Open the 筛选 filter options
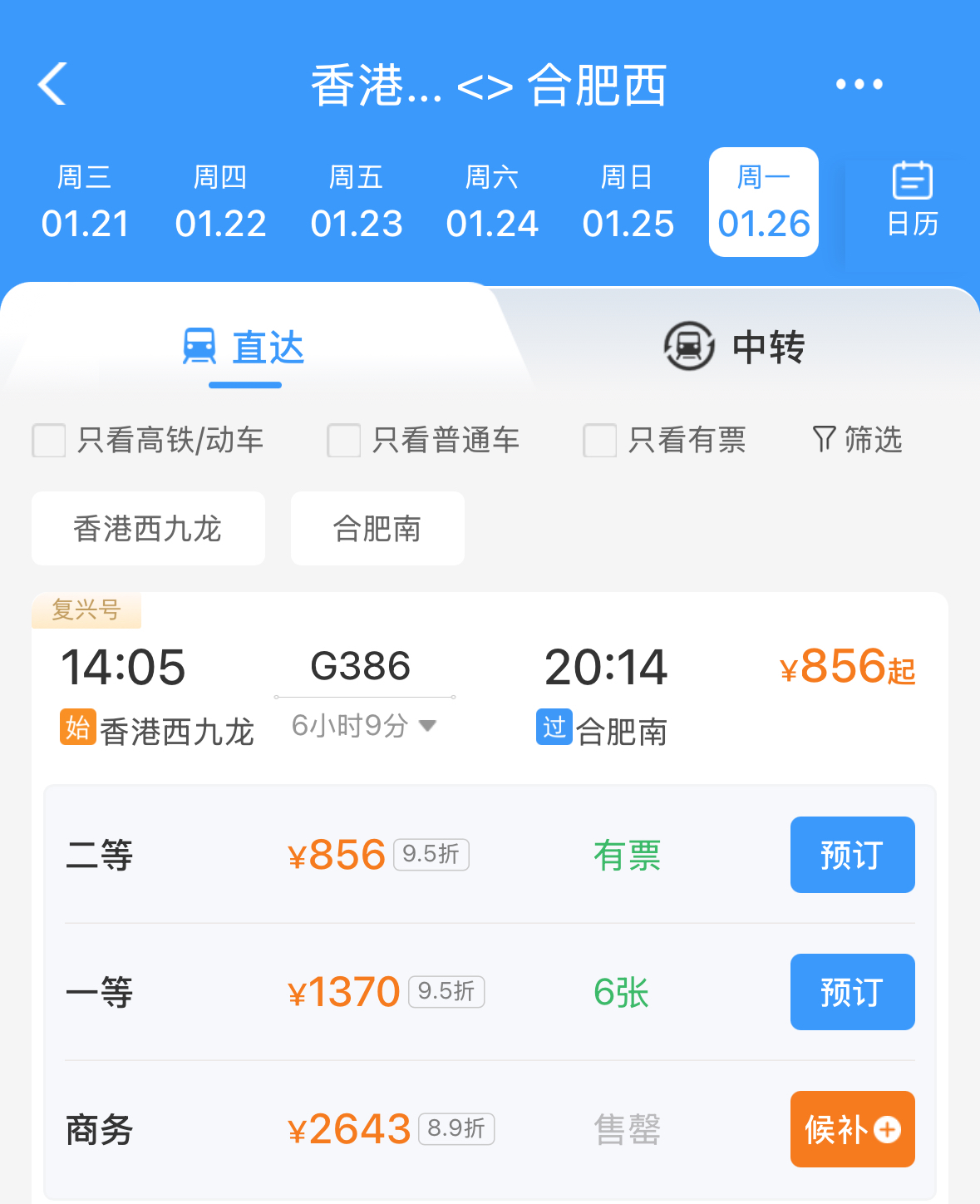The width and height of the screenshot is (980, 1204). [857, 439]
